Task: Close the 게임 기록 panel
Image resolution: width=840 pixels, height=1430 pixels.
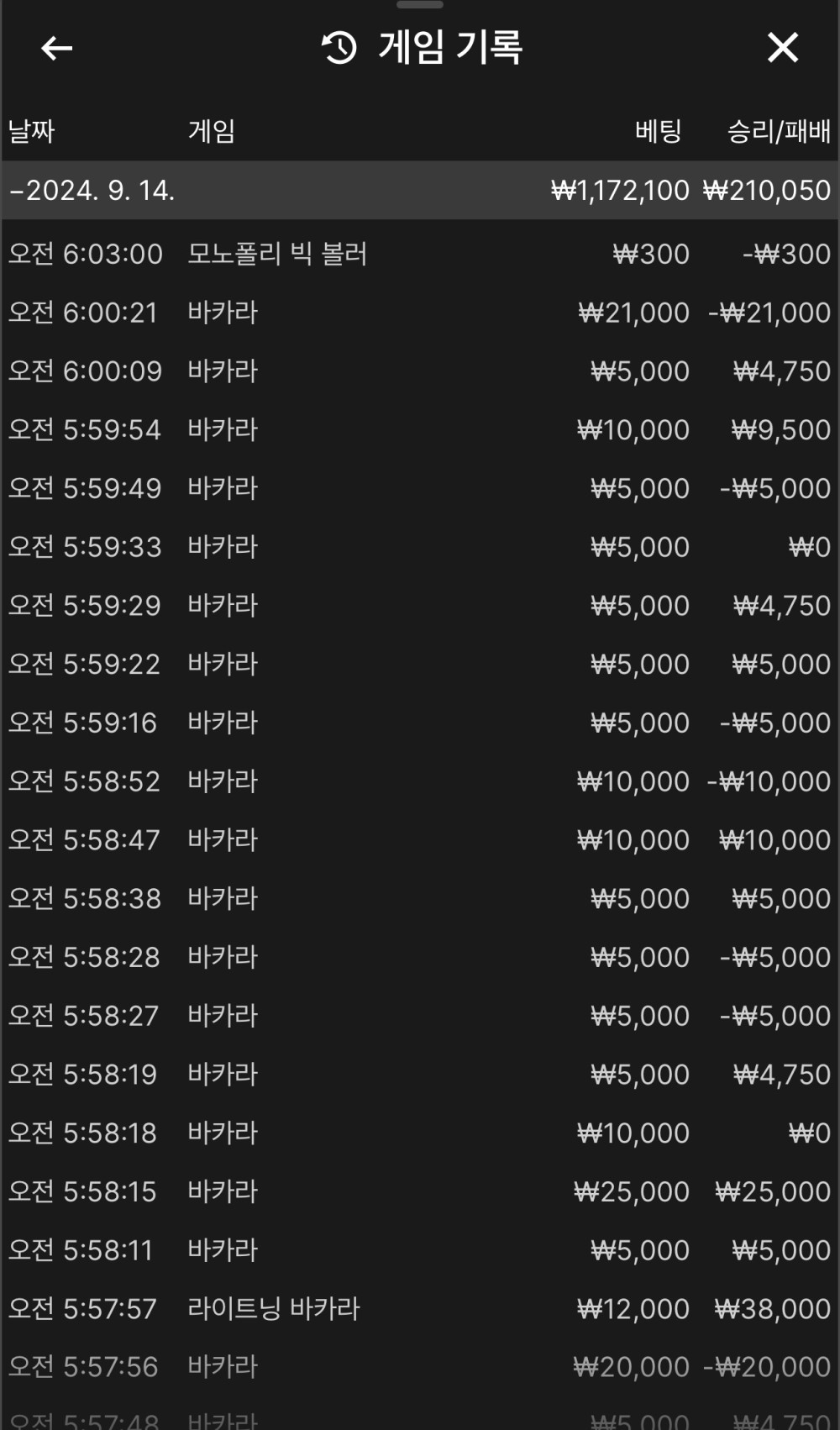Action: [x=782, y=48]
